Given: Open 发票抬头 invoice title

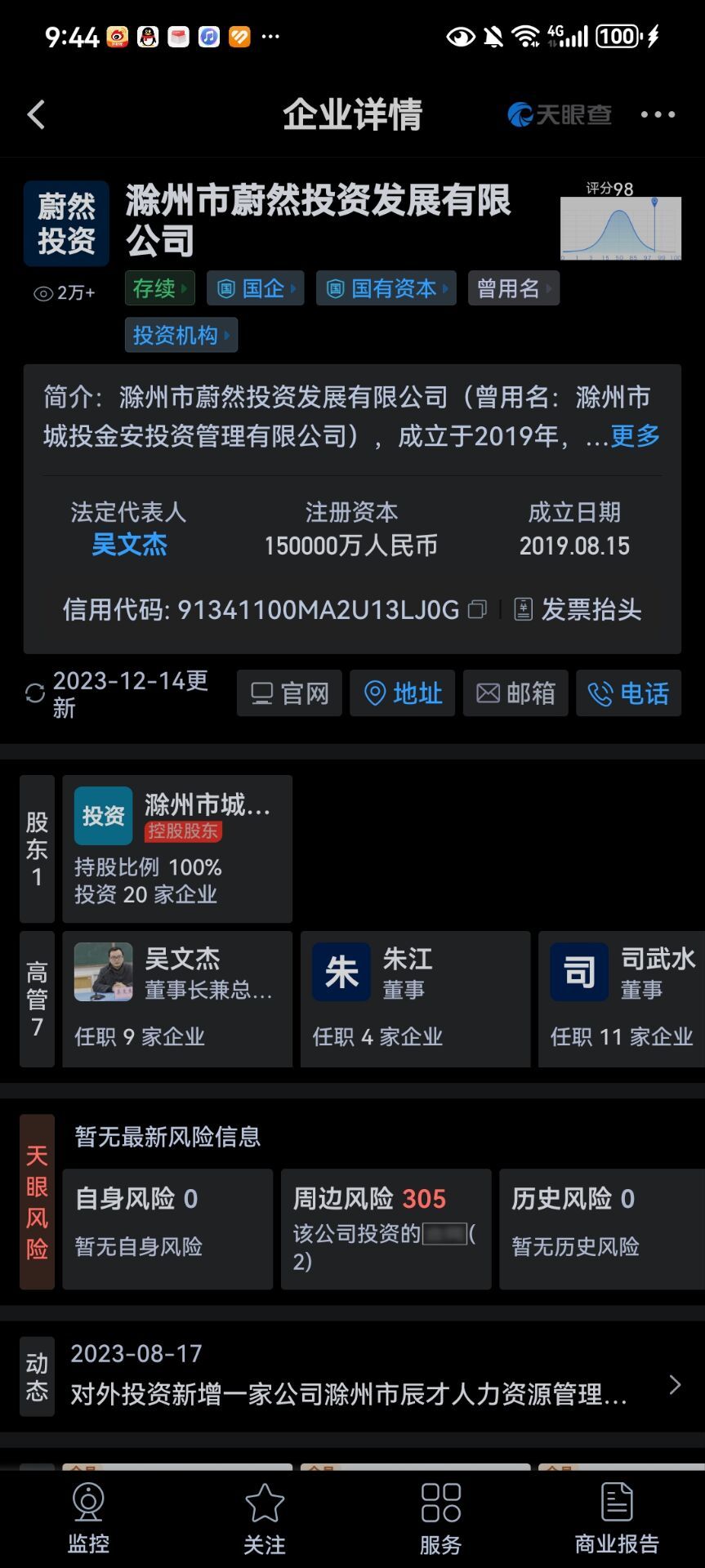Looking at the screenshot, I should [578, 609].
